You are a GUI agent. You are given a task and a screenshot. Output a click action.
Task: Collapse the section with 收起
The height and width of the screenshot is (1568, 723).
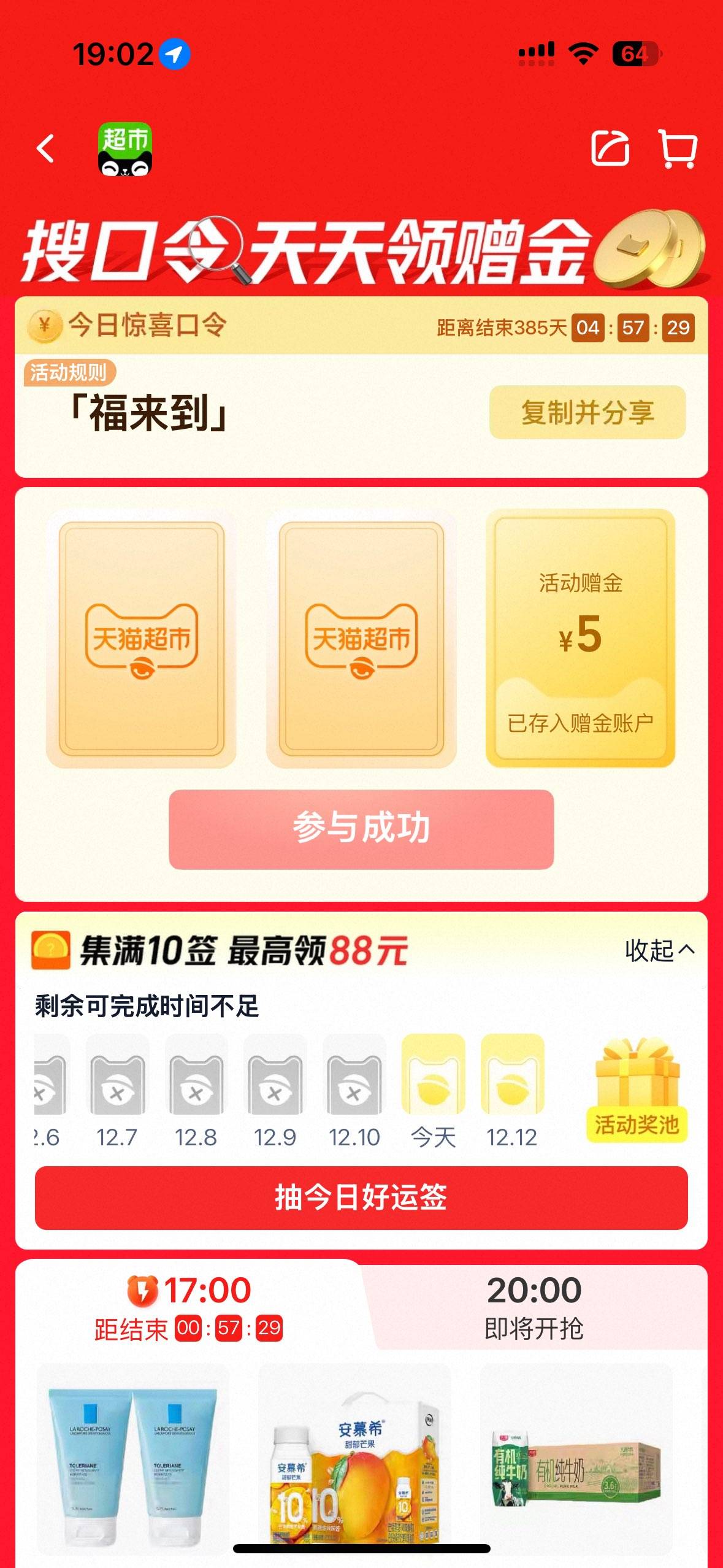[x=659, y=950]
